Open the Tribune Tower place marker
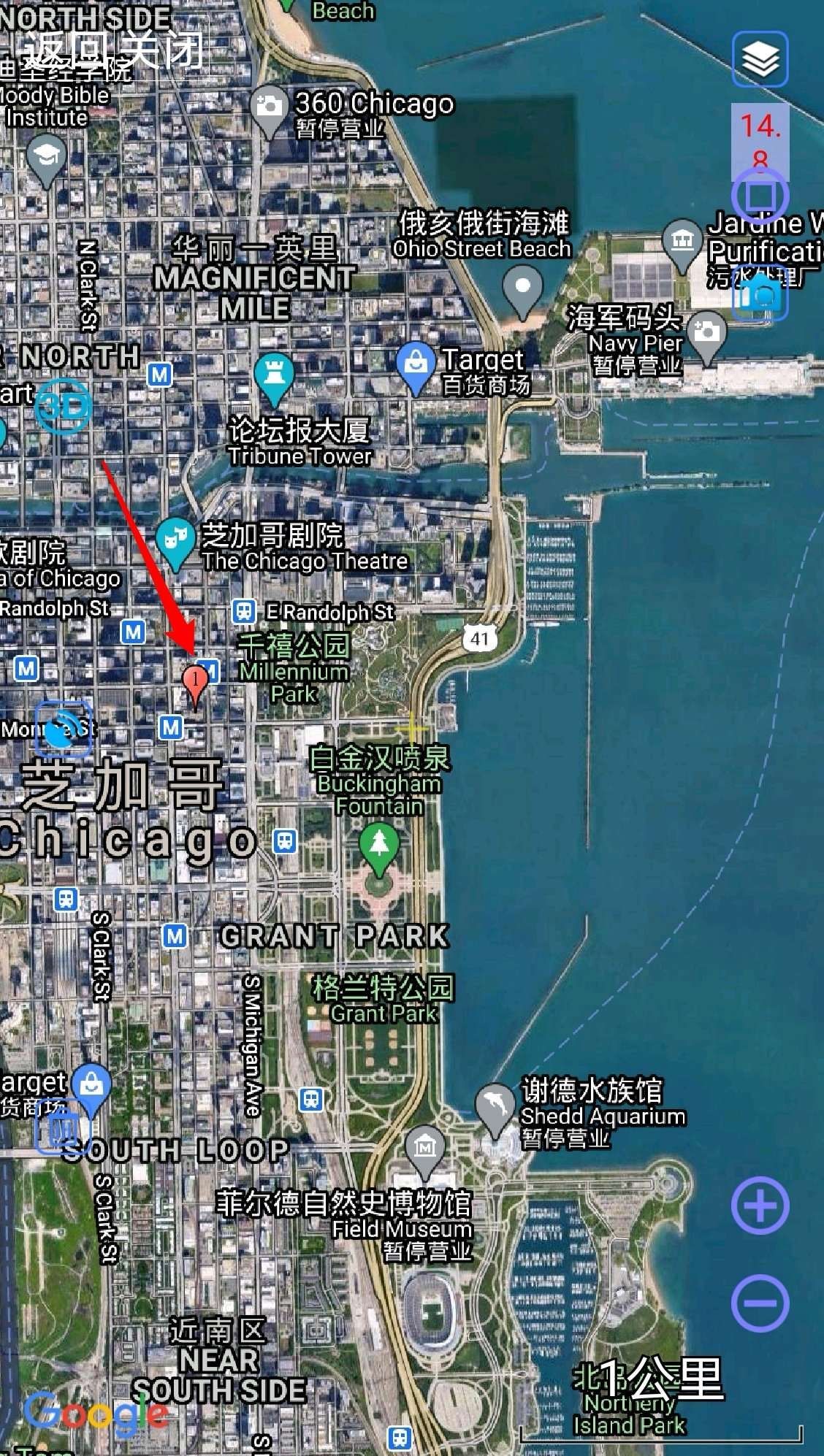This screenshot has width=824, height=1456. coord(274,375)
